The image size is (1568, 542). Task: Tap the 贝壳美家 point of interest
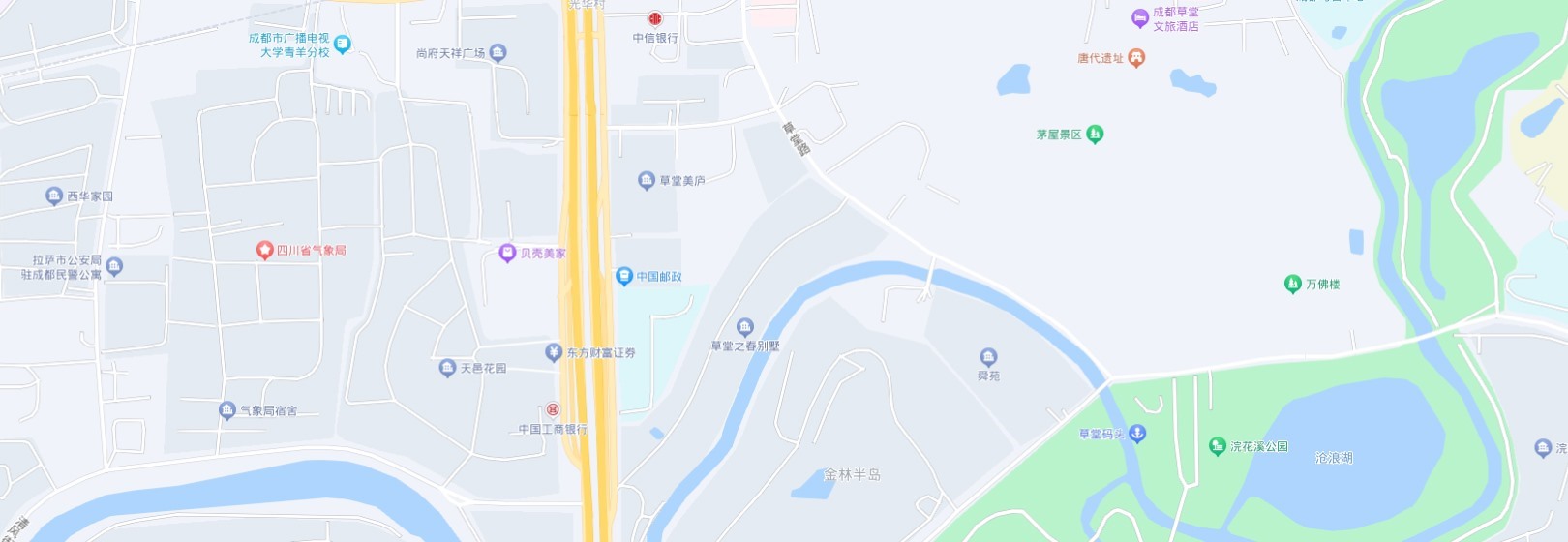507,254
